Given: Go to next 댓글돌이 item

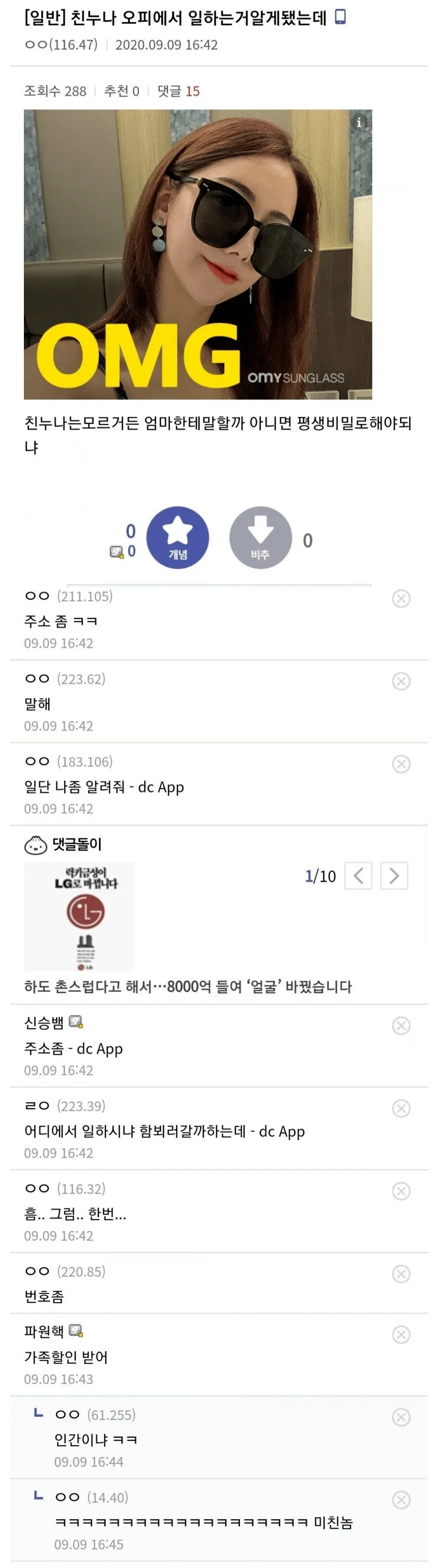Looking at the screenshot, I should tap(394, 876).
